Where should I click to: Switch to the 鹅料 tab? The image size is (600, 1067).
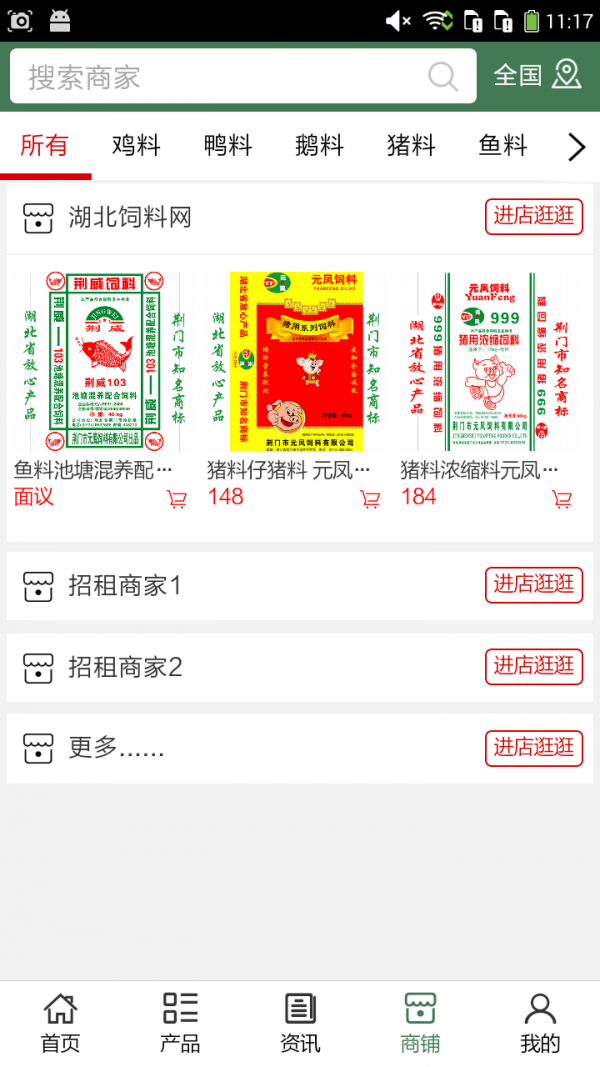point(320,146)
